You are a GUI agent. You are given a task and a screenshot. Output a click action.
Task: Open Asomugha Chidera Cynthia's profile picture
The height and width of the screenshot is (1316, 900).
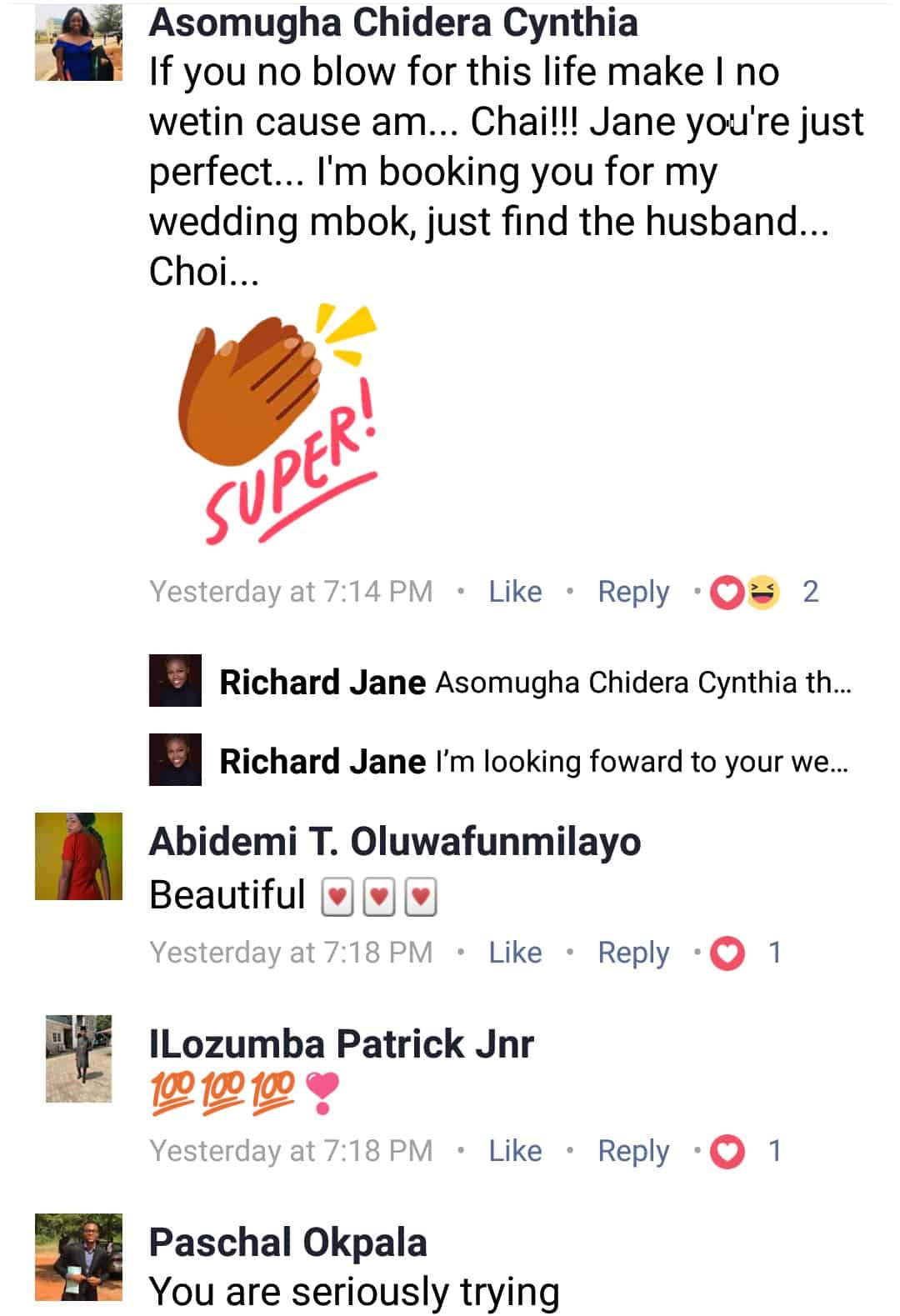pos(78,42)
